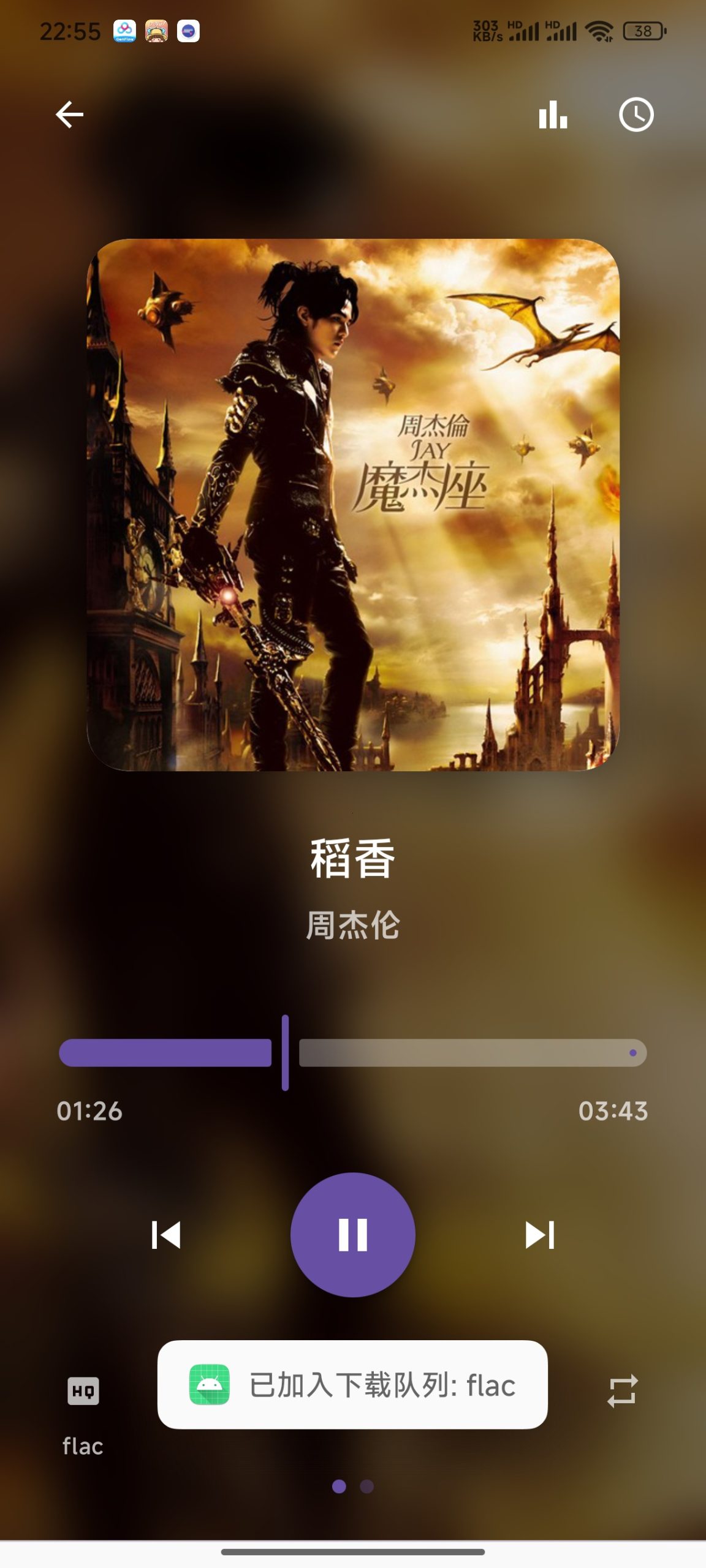Tap the 魔杰座 album cover art
This screenshot has height=1568, width=706.
(x=353, y=505)
